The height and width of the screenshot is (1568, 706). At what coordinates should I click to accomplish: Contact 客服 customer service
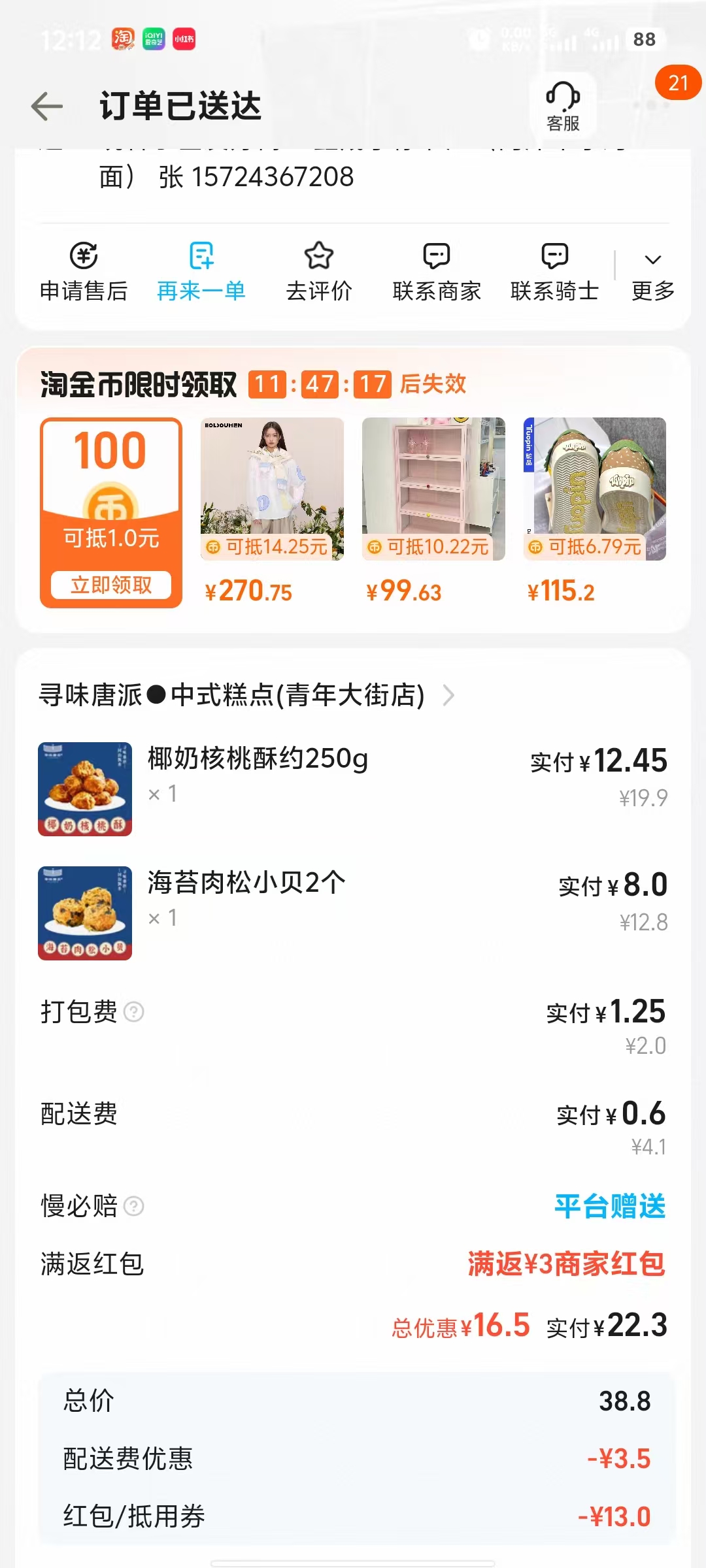click(x=563, y=106)
